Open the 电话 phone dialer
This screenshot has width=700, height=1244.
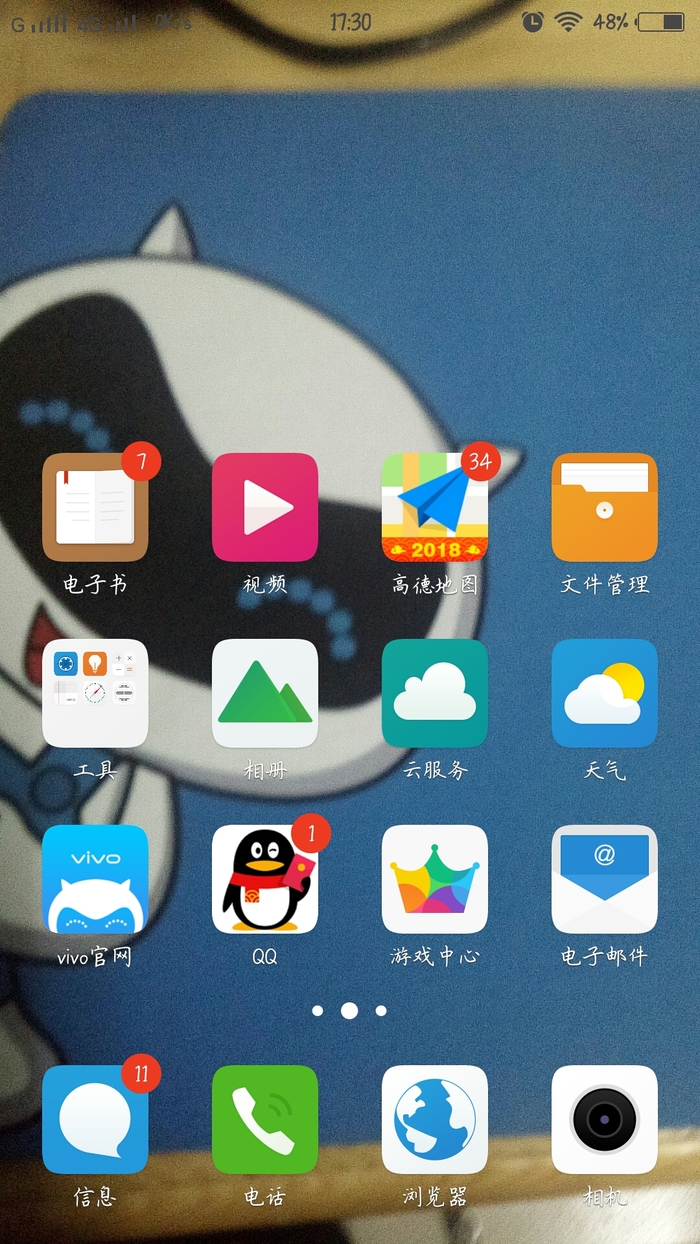click(x=265, y=1119)
